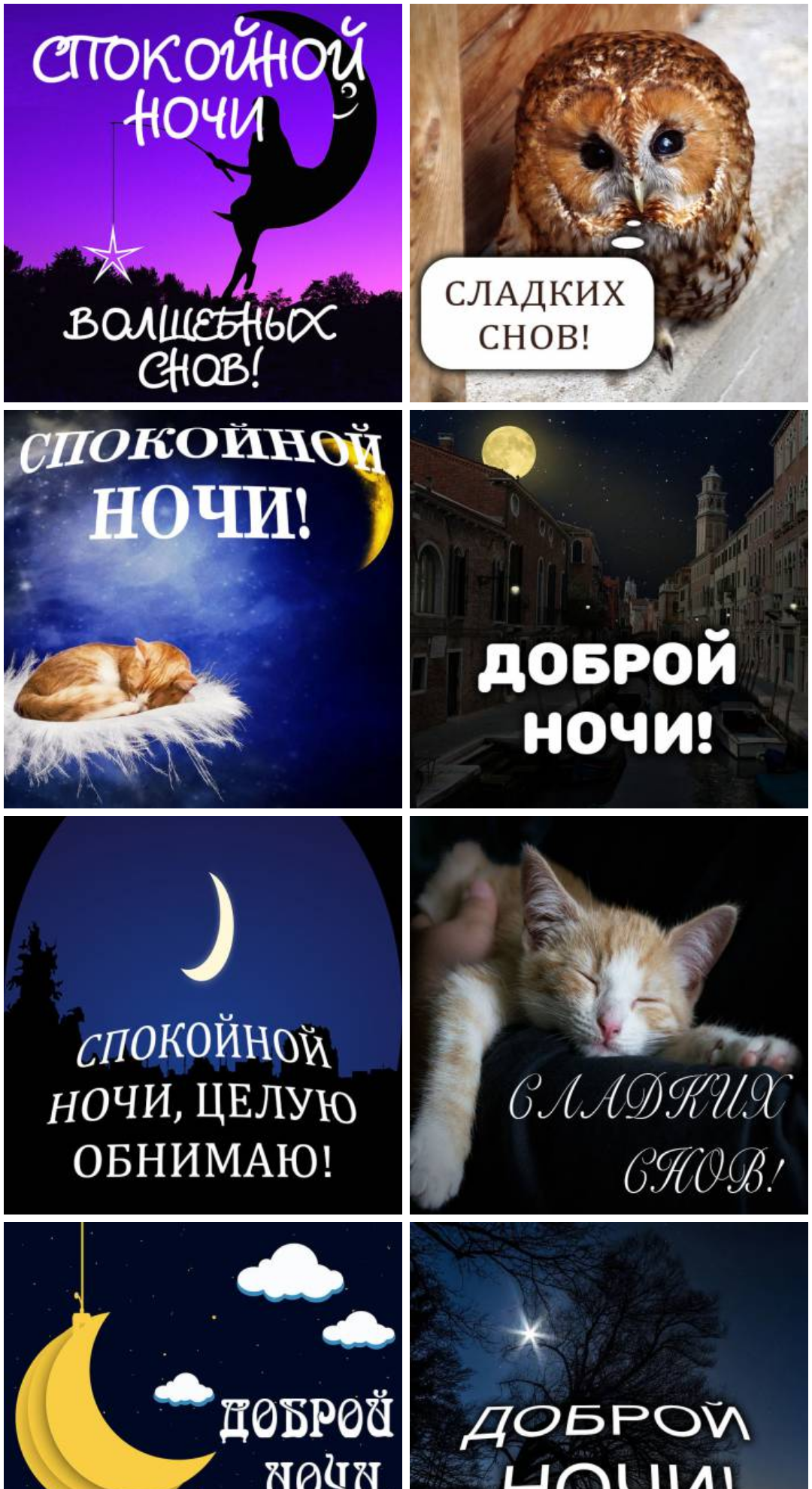Open the 'Целую обнимаю' crescent moon card
Screen dimensions: 812x1489
(x=203, y=1015)
